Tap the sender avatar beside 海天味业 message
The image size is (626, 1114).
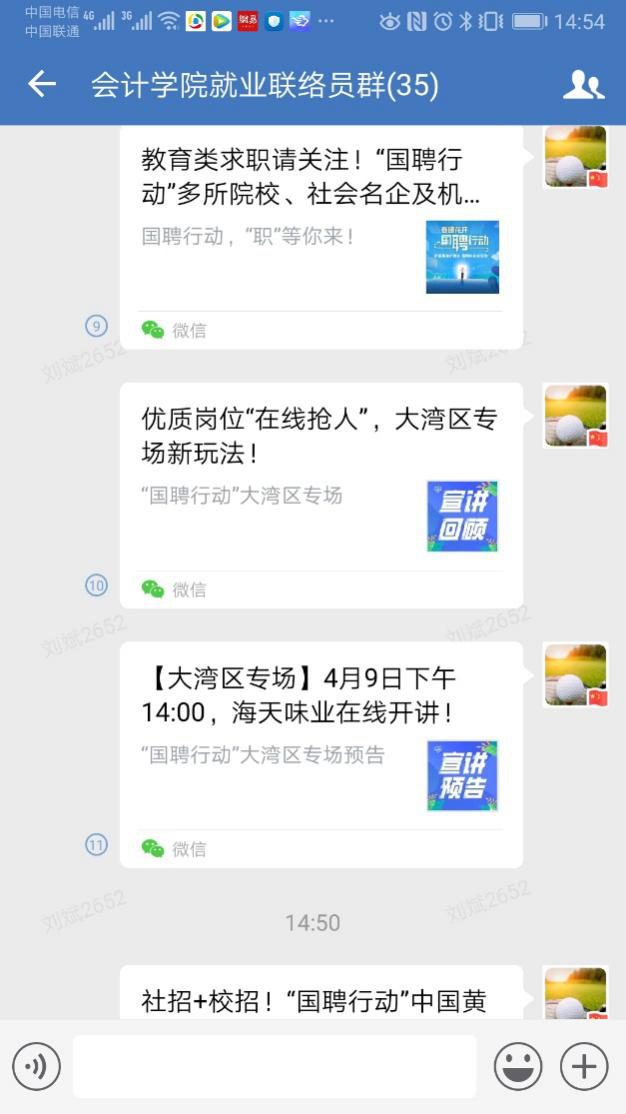tap(575, 675)
